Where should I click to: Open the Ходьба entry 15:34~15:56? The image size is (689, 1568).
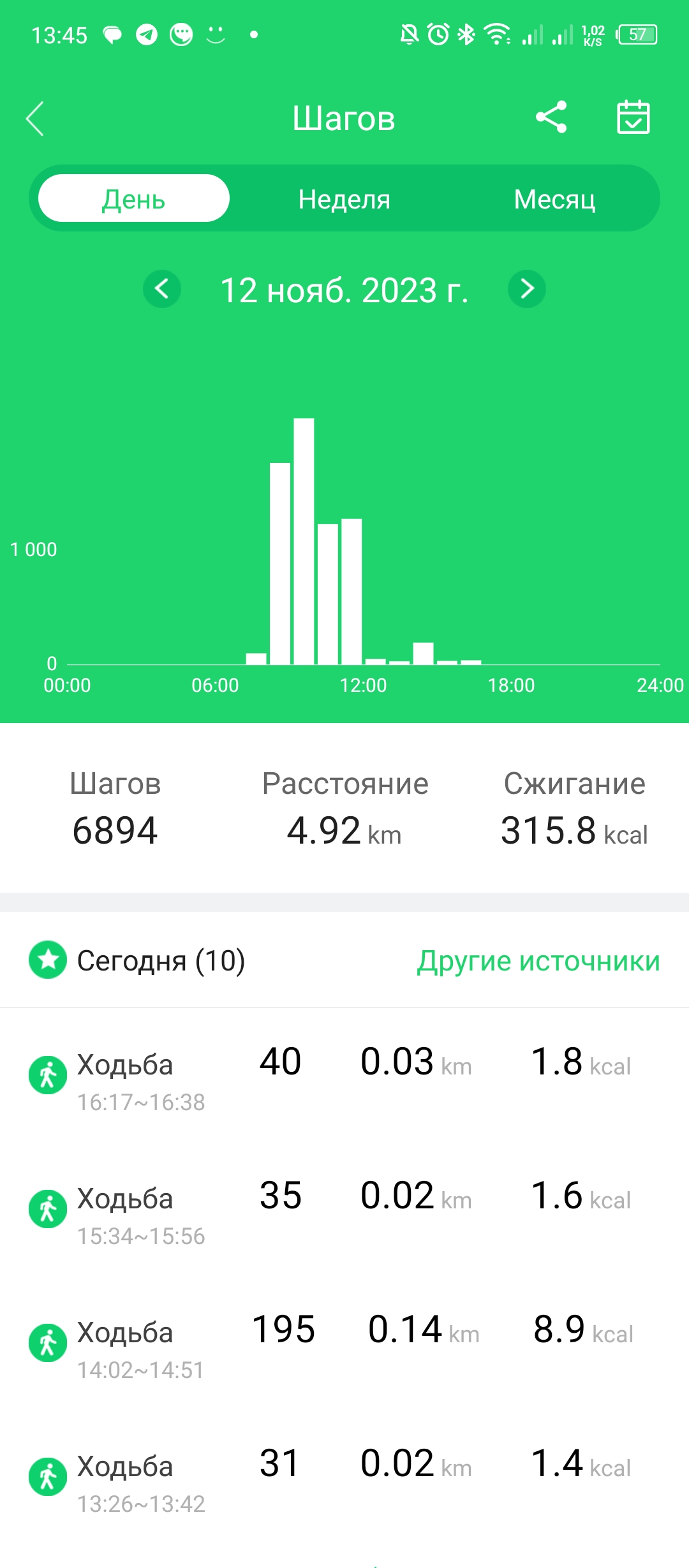pyautogui.click(x=344, y=1212)
